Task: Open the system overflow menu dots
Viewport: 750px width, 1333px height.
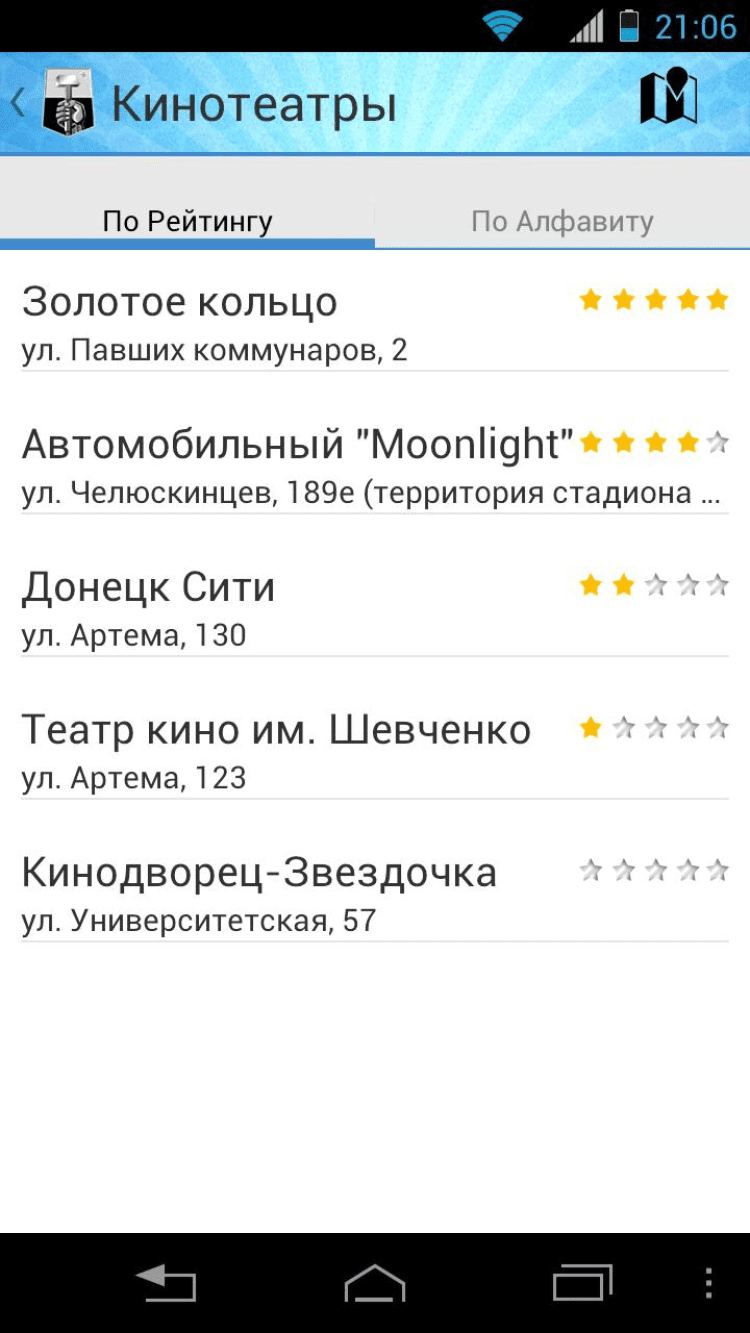Action: [708, 1283]
